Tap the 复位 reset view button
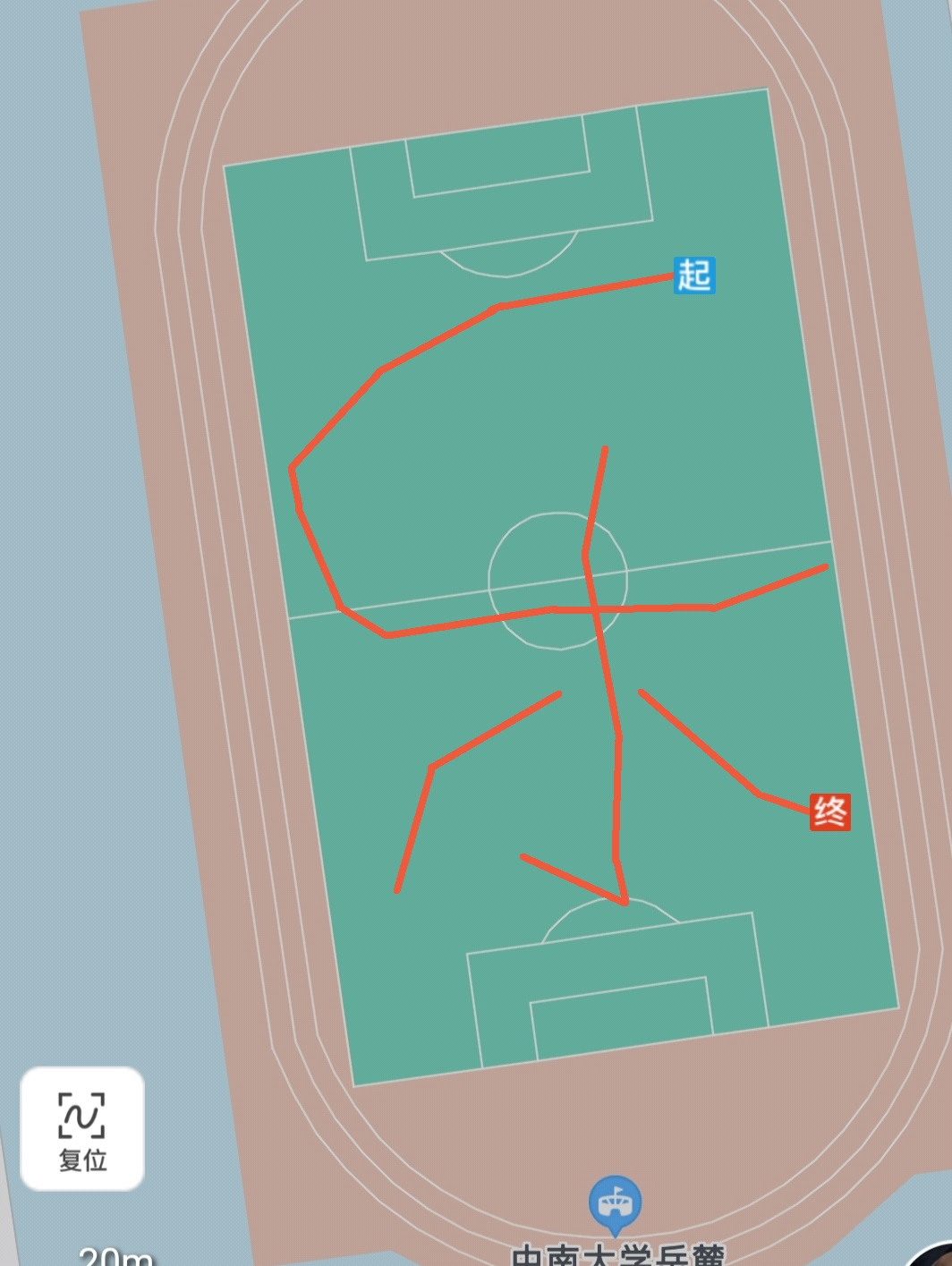 [x=82, y=1128]
